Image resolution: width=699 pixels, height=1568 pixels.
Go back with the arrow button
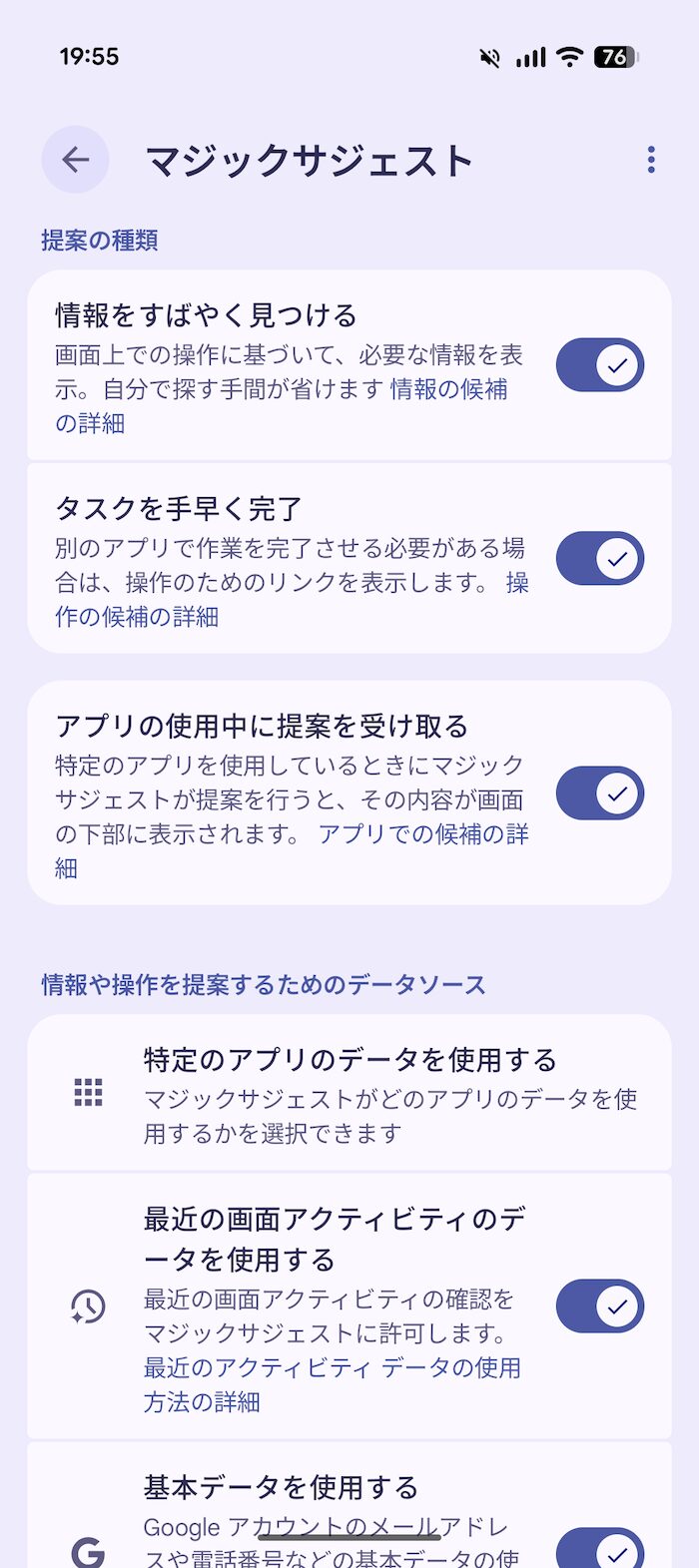click(75, 160)
